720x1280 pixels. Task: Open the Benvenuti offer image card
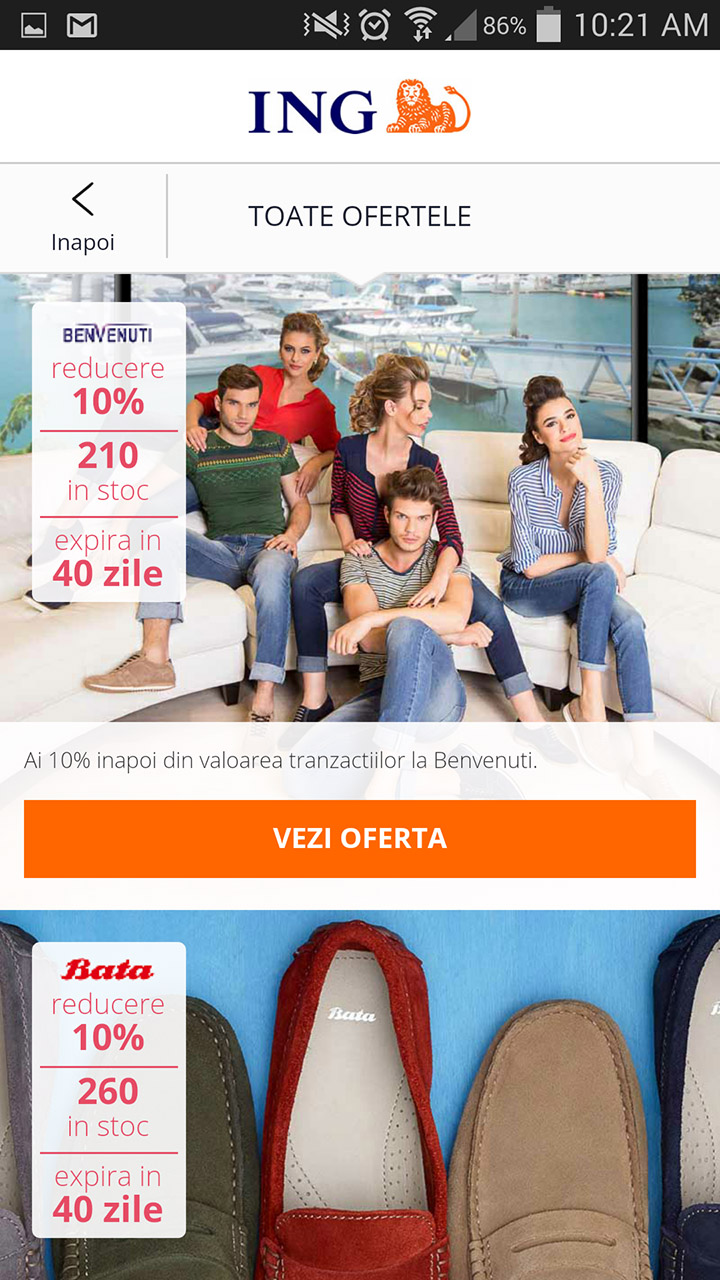pyautogui.click(x=360, y=497)
